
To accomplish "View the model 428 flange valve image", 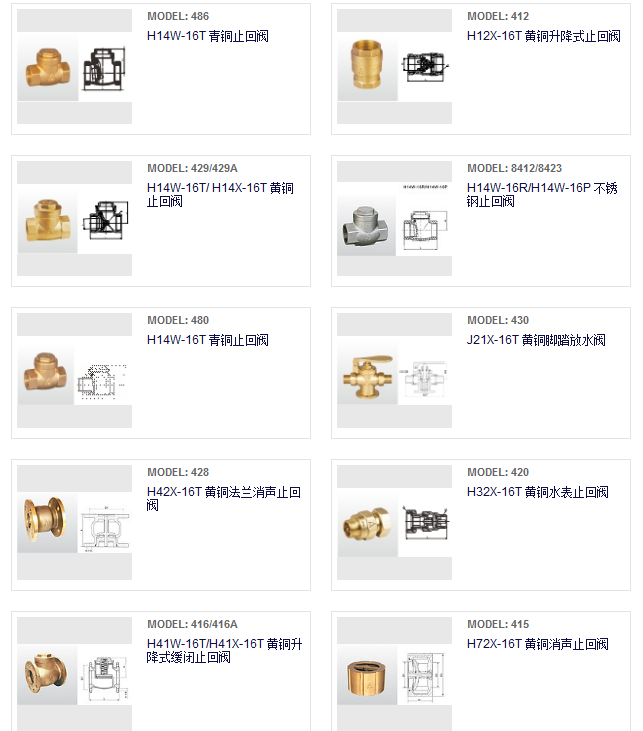I will coord(75,524).
